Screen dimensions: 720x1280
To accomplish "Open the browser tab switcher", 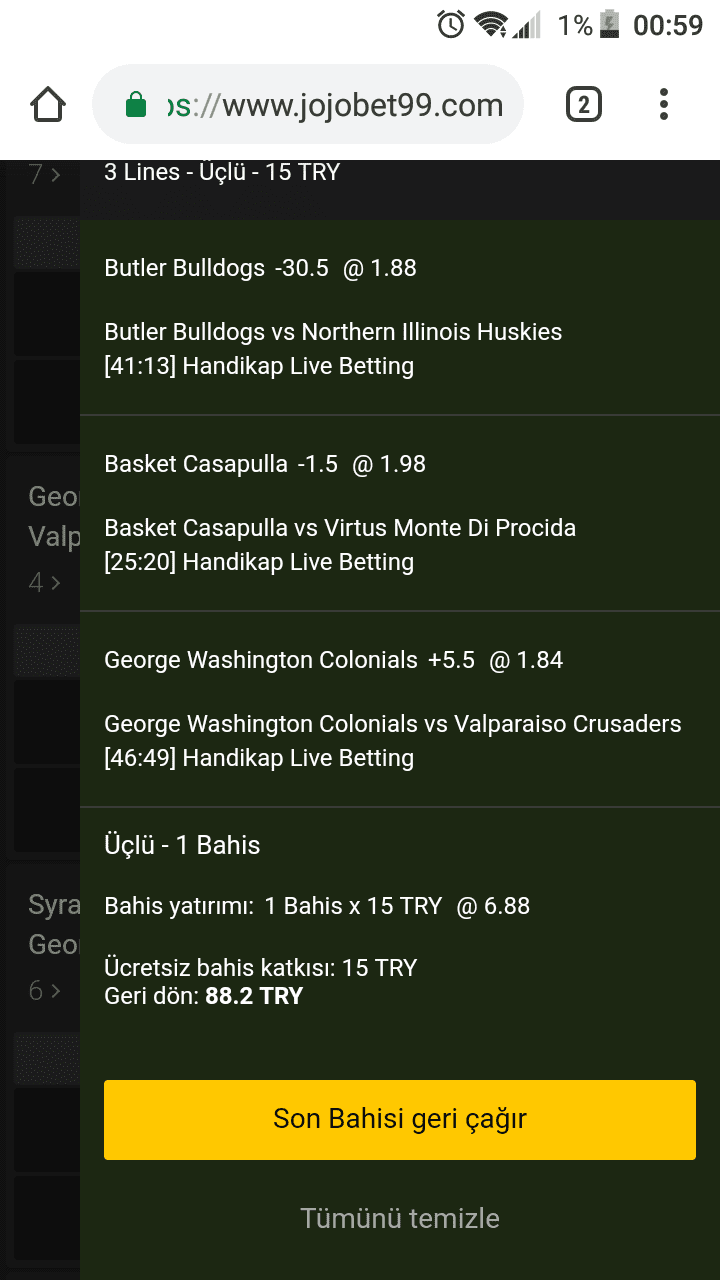I will tap(584, 104).
